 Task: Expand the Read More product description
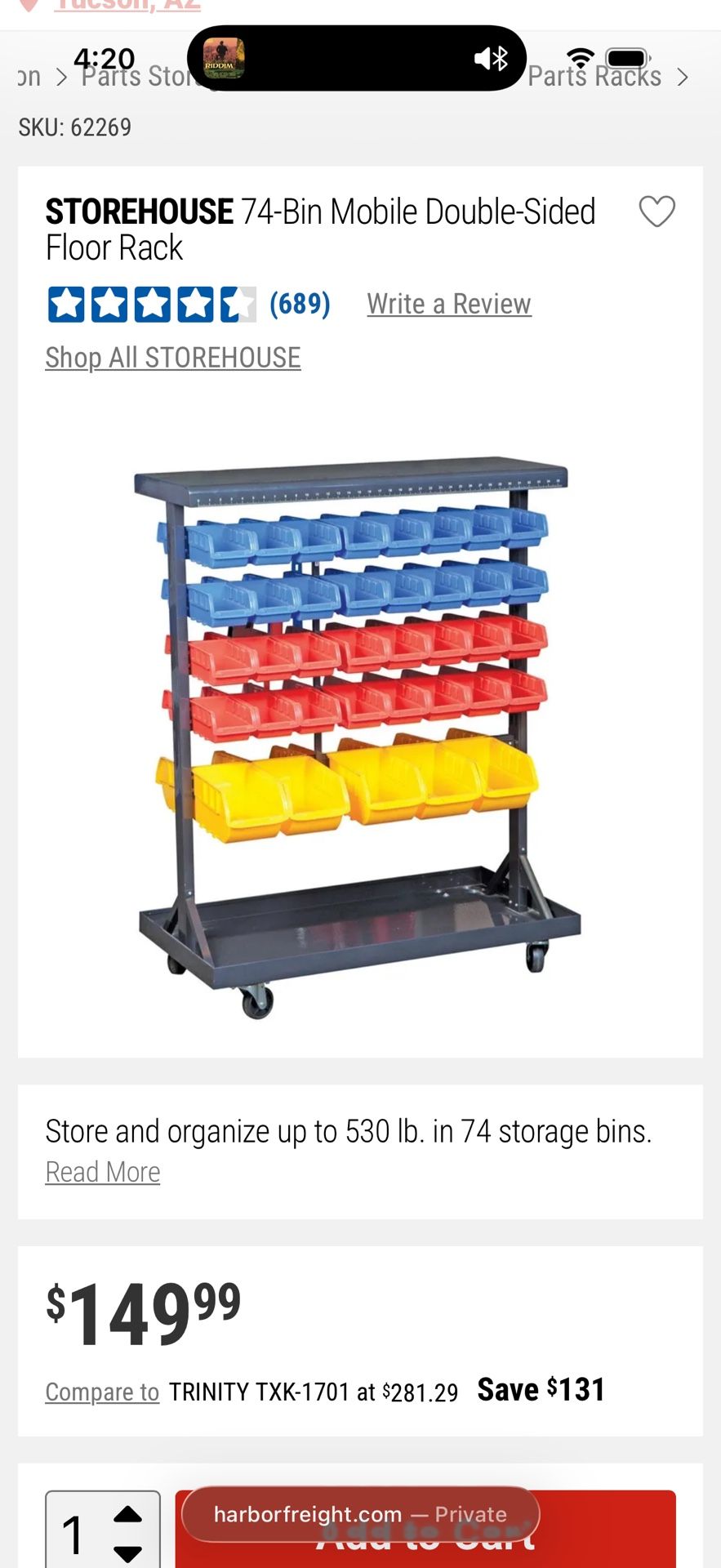point(103,1171)
